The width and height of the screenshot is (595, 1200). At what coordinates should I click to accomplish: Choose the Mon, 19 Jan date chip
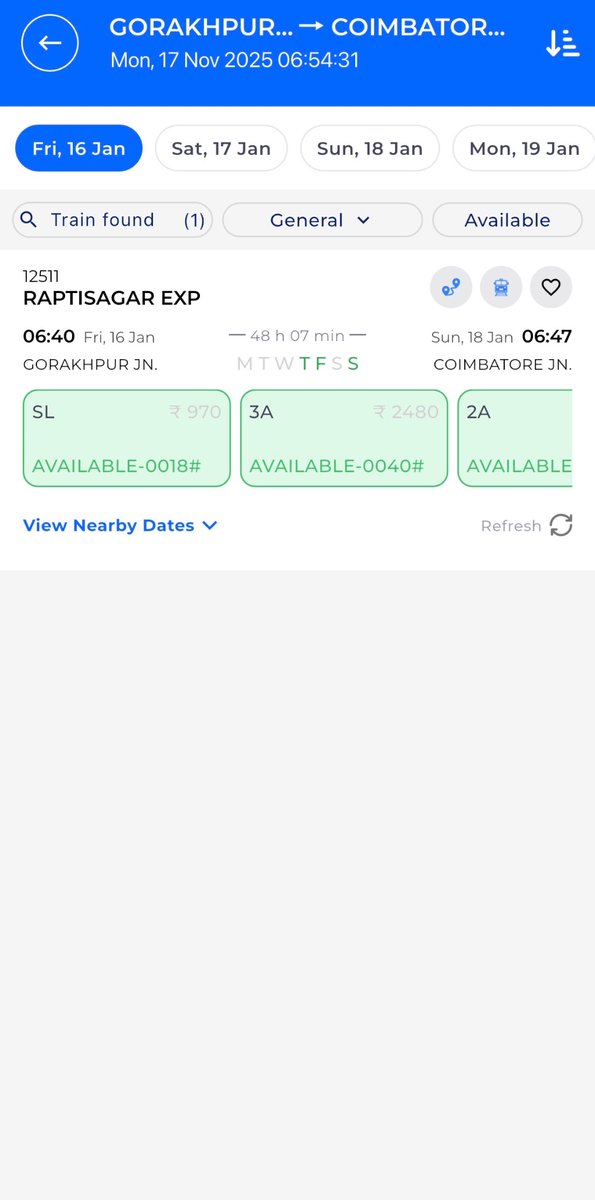click(x=524, y=148)
